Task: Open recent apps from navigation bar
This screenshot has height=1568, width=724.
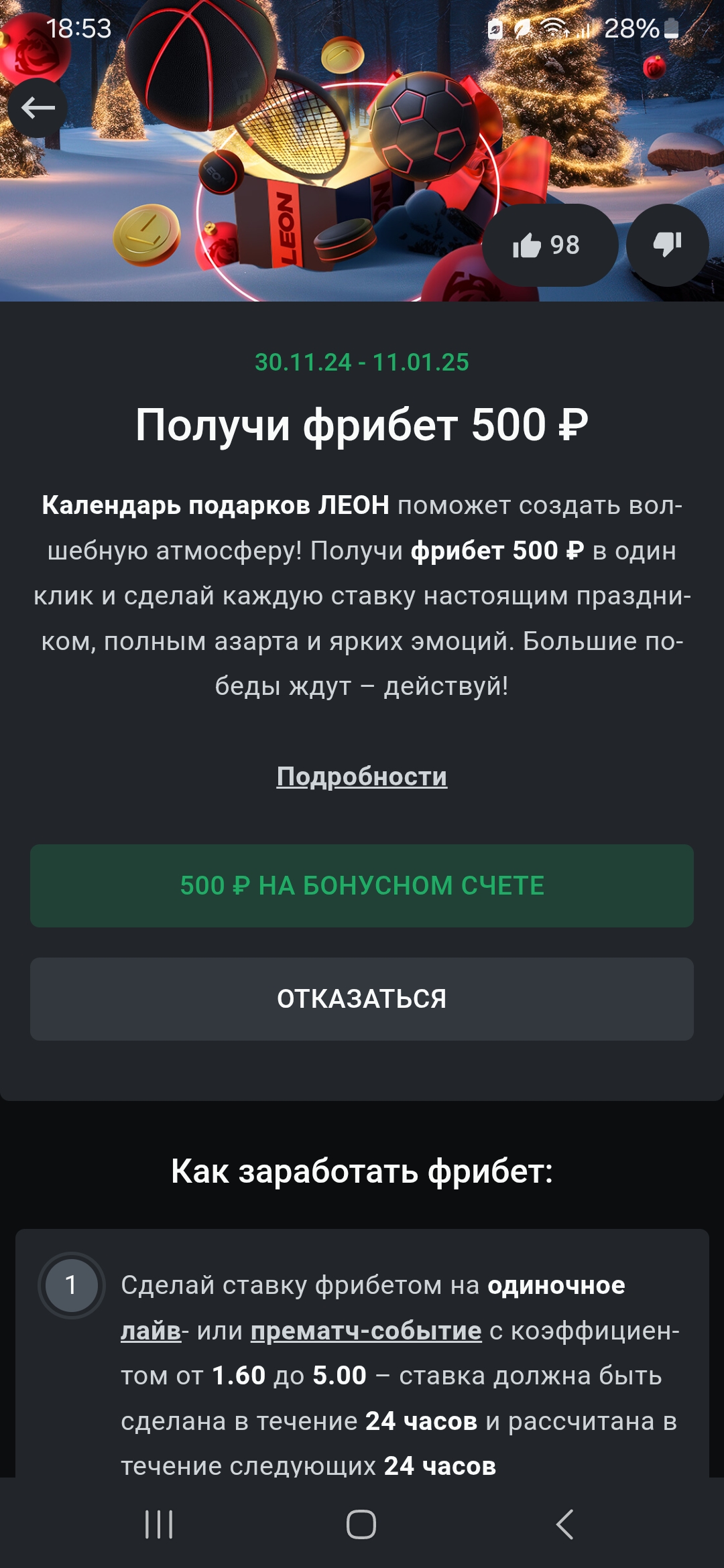Action: [159, 1524]
